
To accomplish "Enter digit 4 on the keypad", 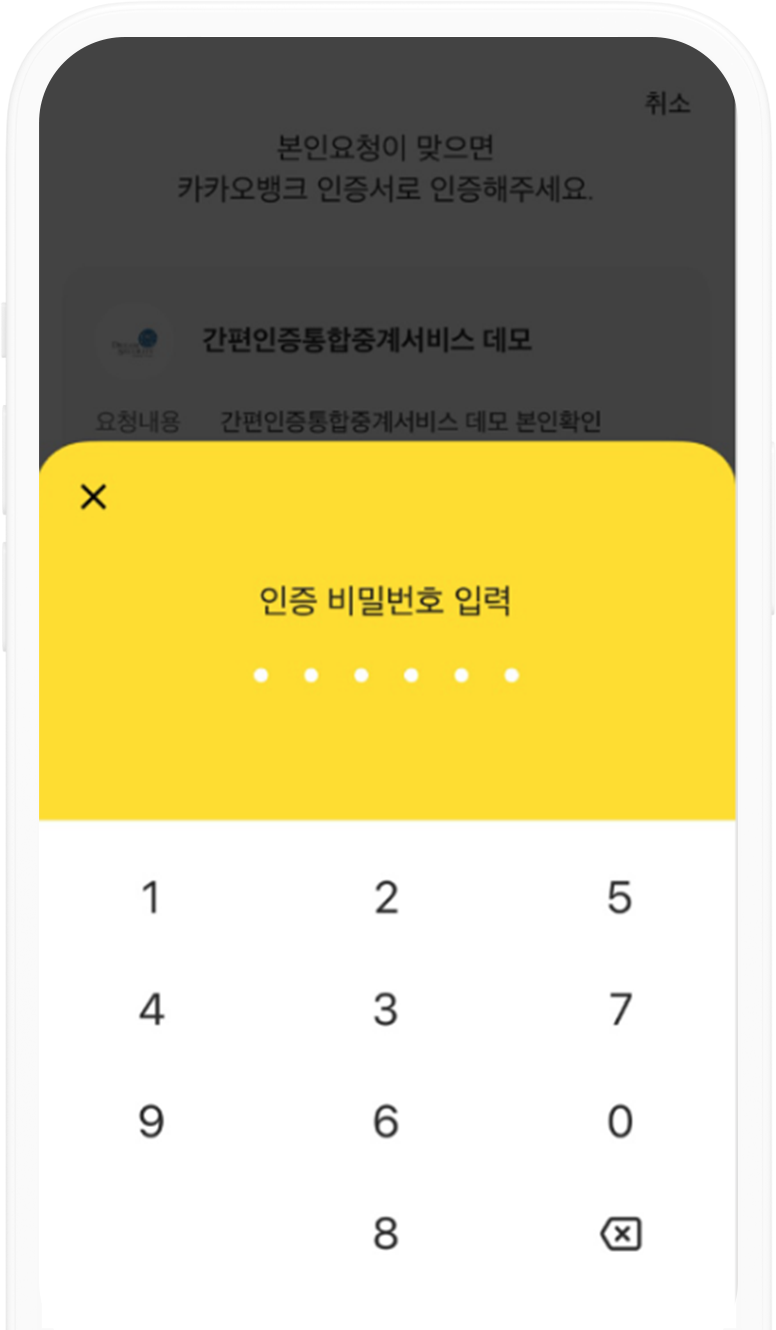I will (151, 1010).
